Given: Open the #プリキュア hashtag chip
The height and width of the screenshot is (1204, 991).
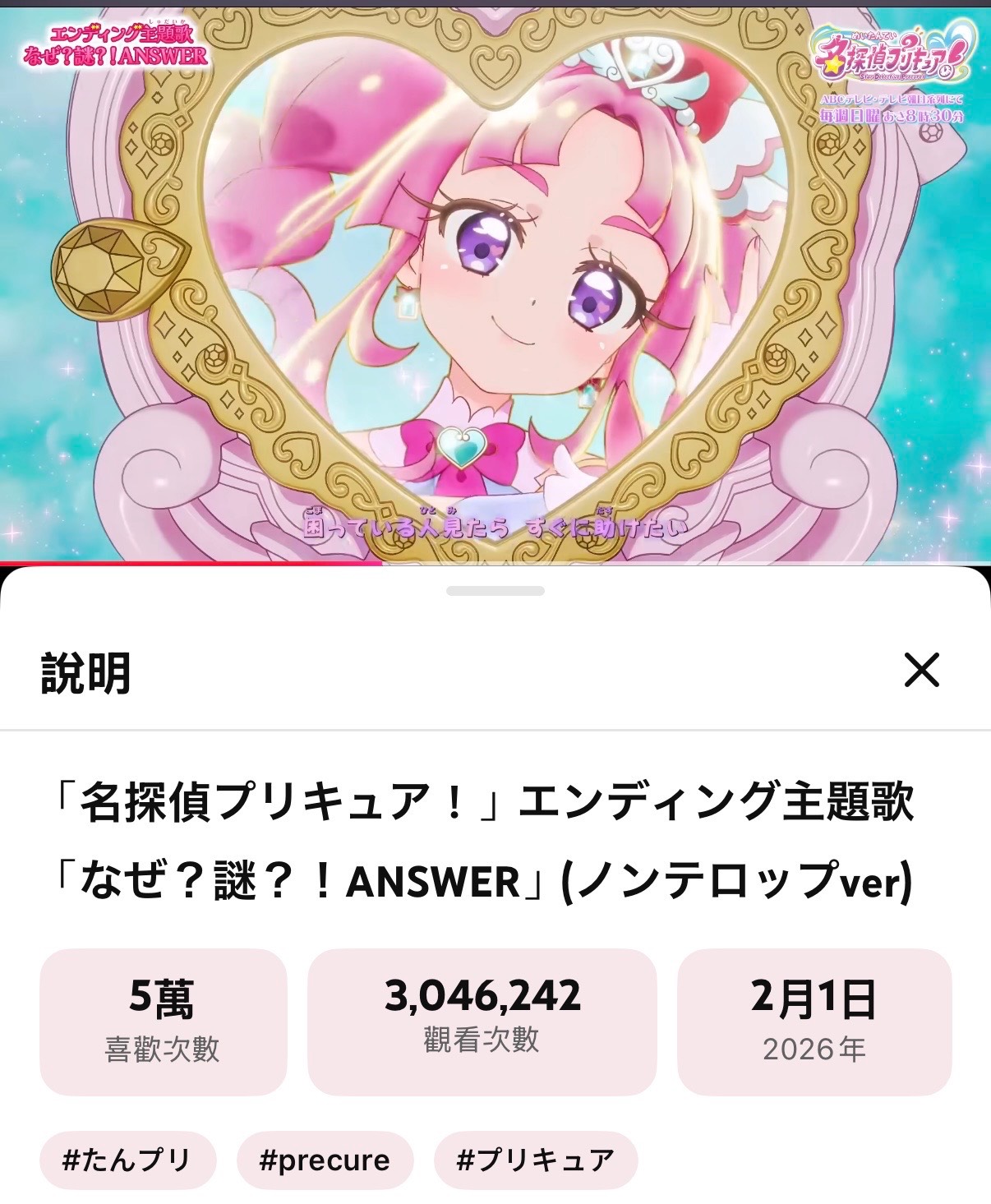Looking at the screenshot, I should (536, 1160).
